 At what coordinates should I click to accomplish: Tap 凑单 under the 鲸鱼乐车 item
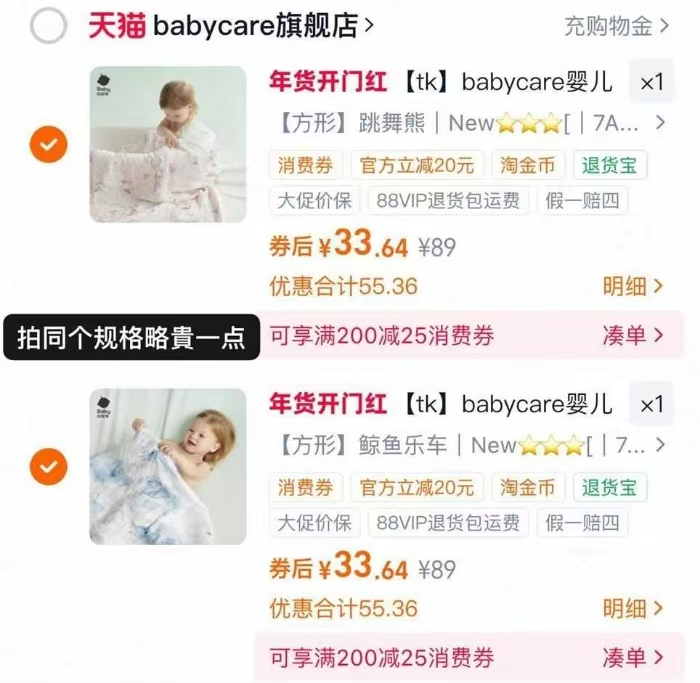pos(632,658)
